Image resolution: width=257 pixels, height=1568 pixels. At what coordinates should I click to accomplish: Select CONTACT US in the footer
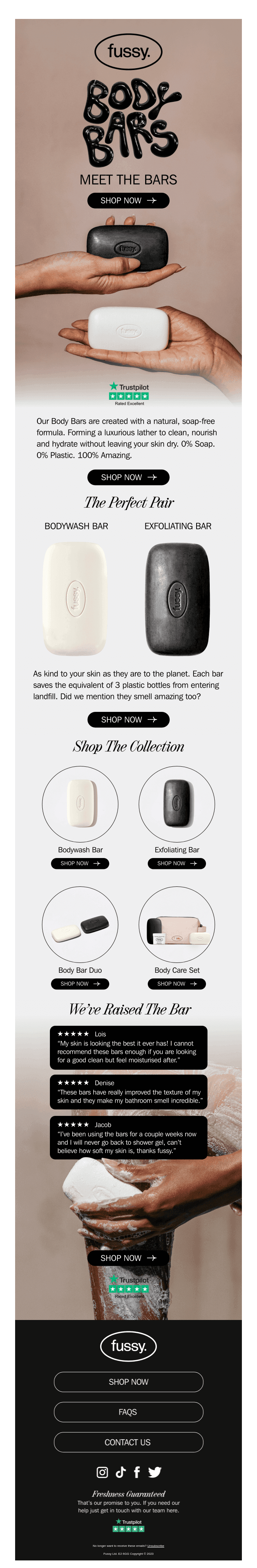(128, 1442)
